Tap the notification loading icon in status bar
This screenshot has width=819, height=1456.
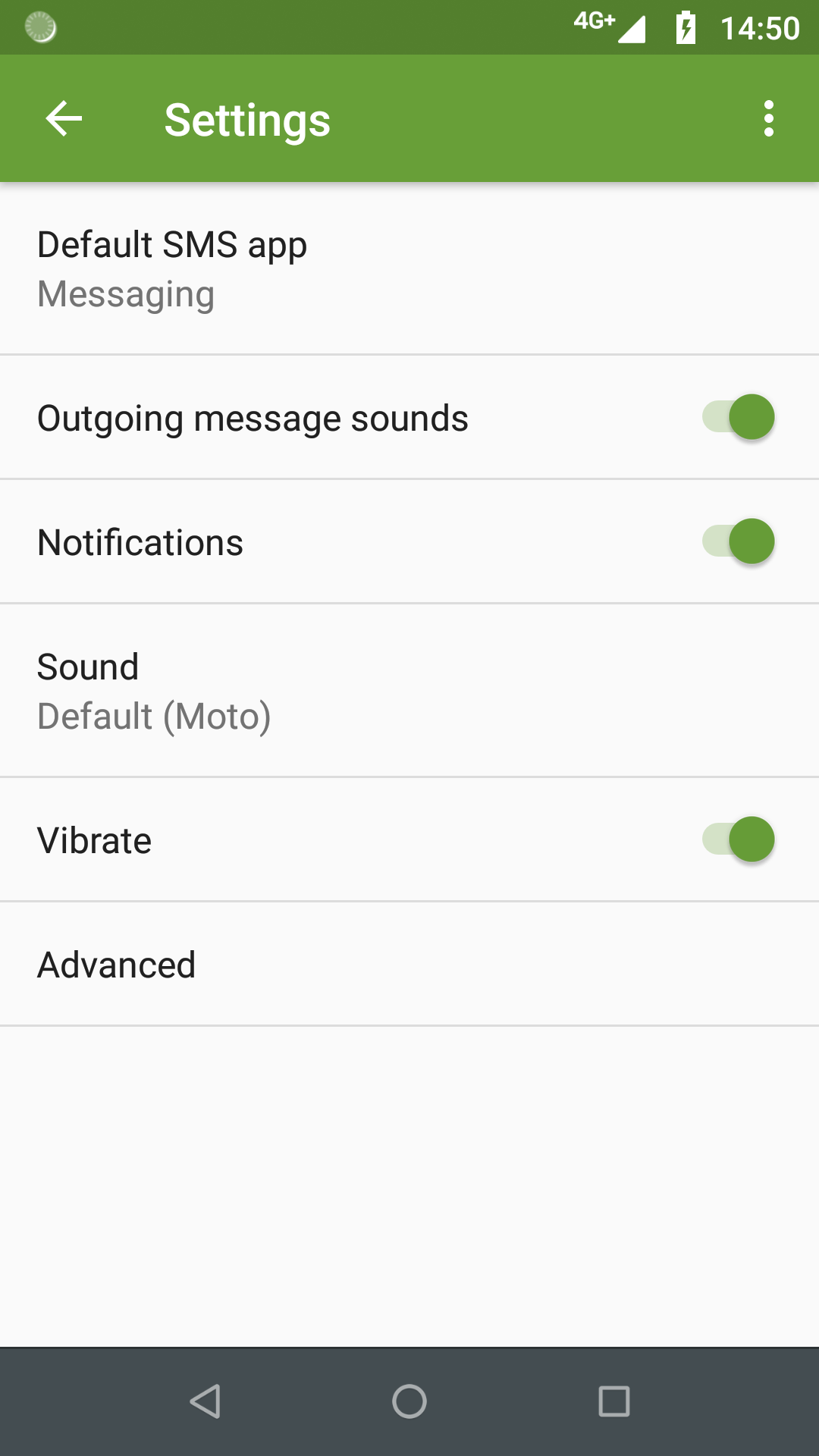(x=41, y=27)
